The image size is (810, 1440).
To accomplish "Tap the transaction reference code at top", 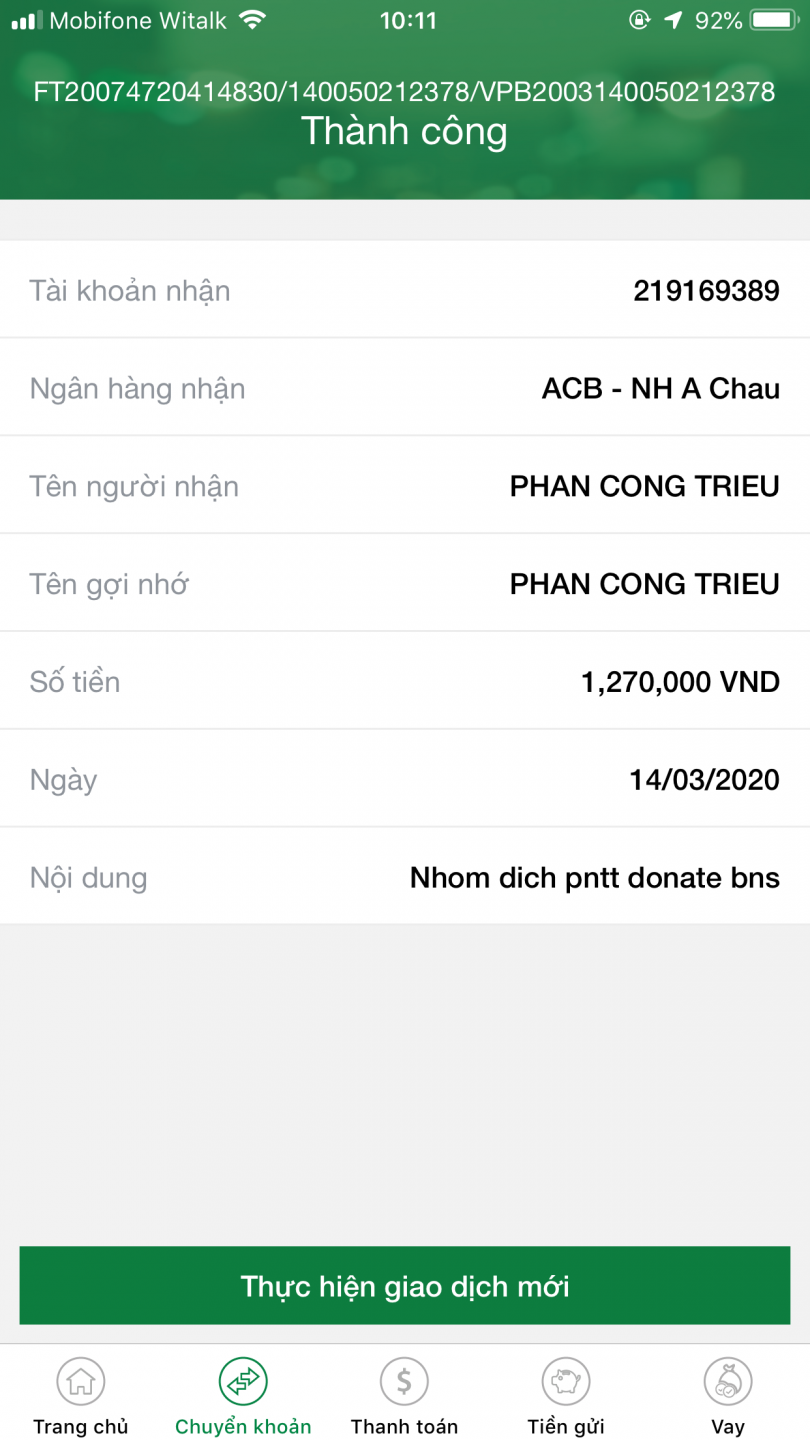I will (x=404, y=91).
